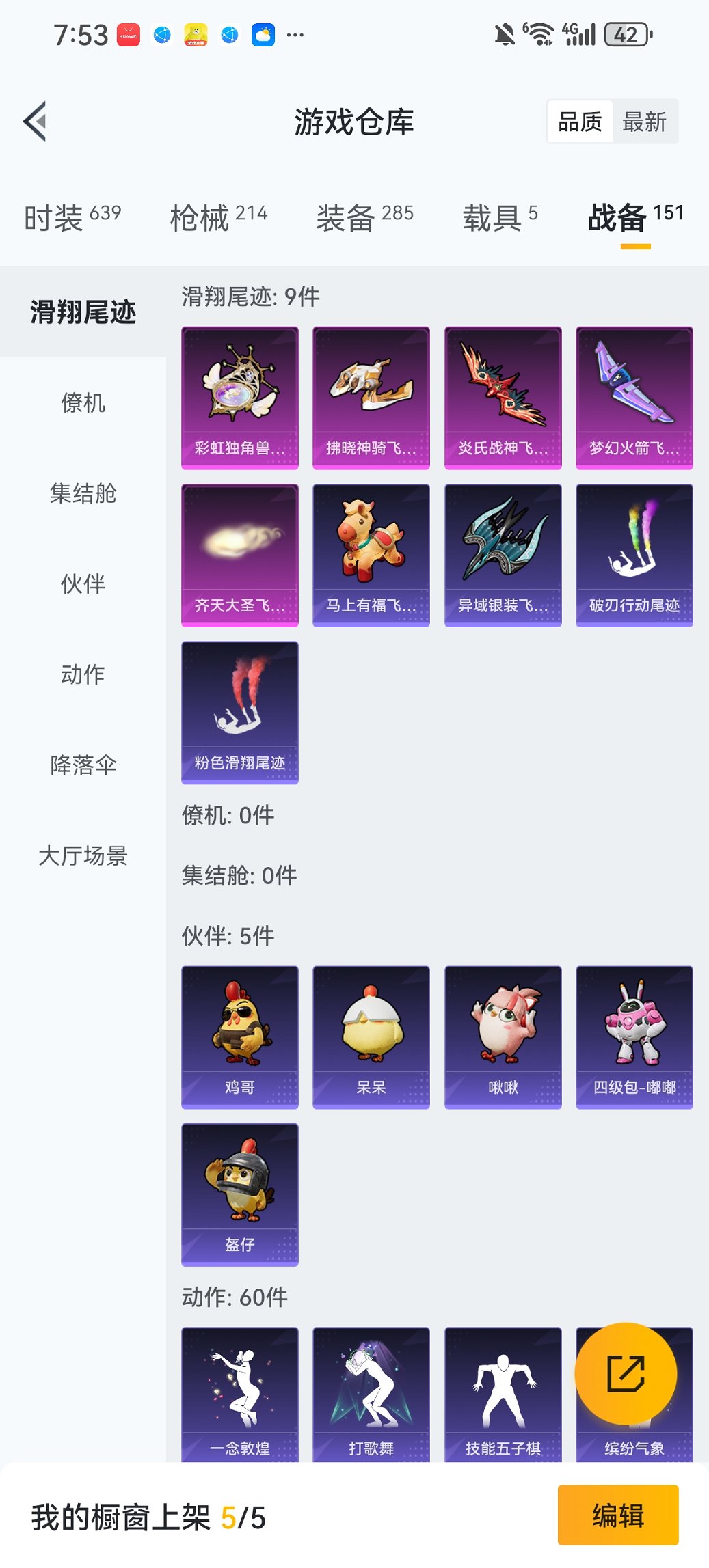Screen dimensions: 709x1568
Task: Tap the 编辑 button
Action: coord(618,1515)
